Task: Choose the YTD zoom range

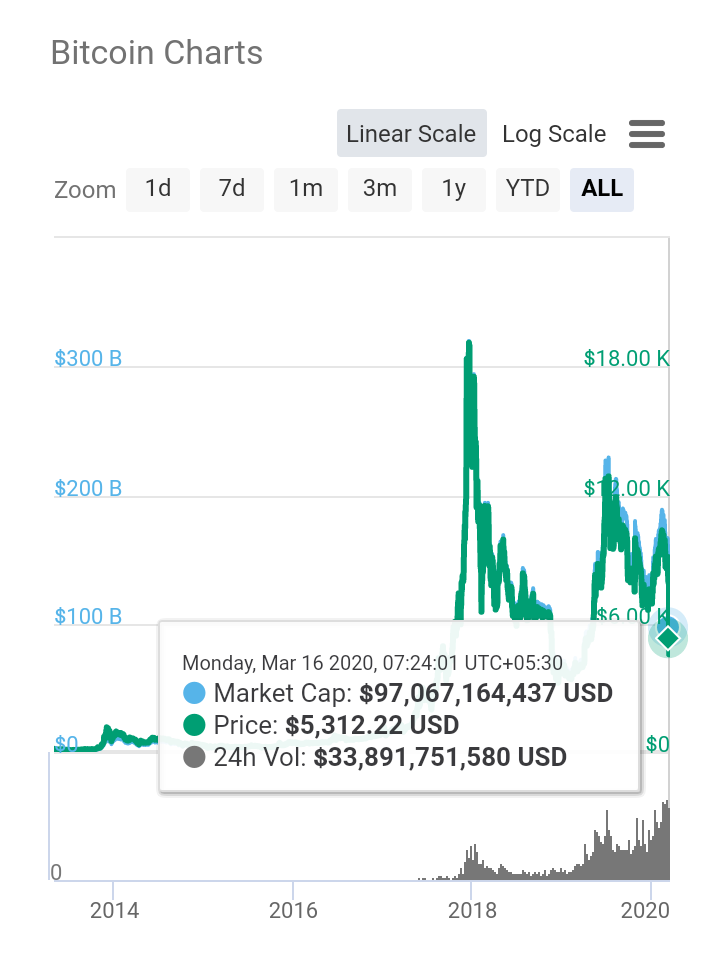Action: (528, 189)
